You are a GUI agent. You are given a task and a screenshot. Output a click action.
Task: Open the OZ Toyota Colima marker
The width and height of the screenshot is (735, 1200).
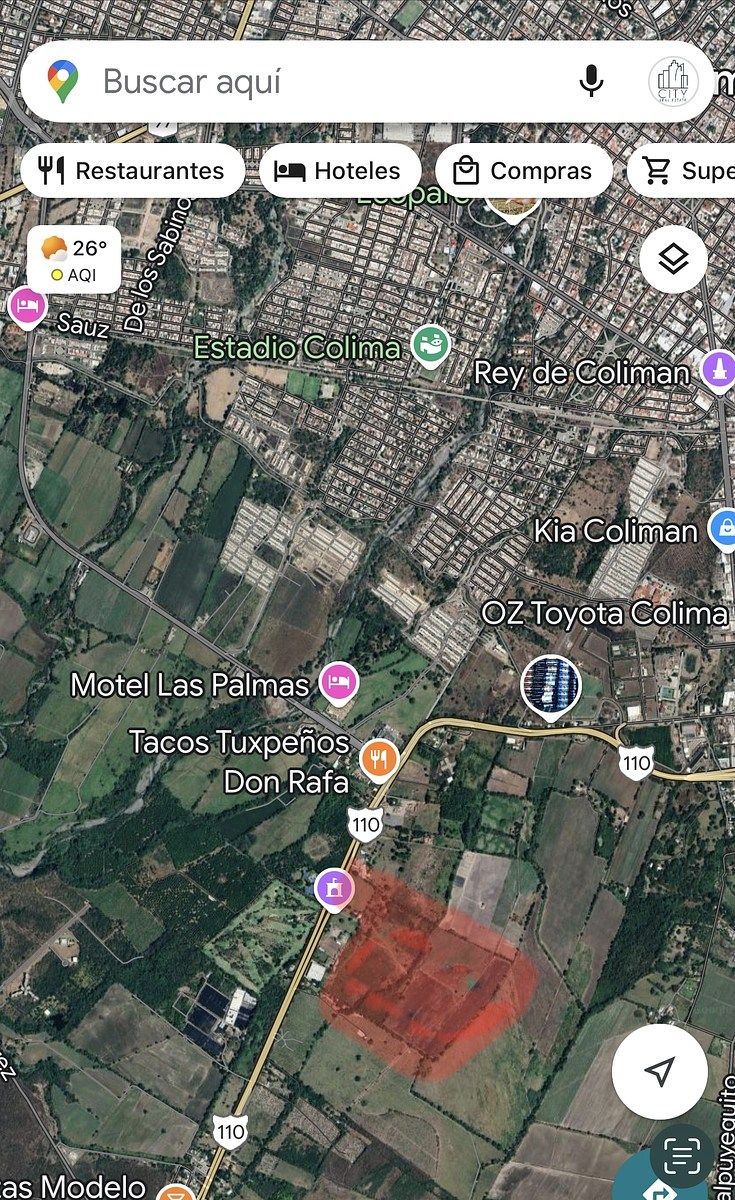coord(551,687)
